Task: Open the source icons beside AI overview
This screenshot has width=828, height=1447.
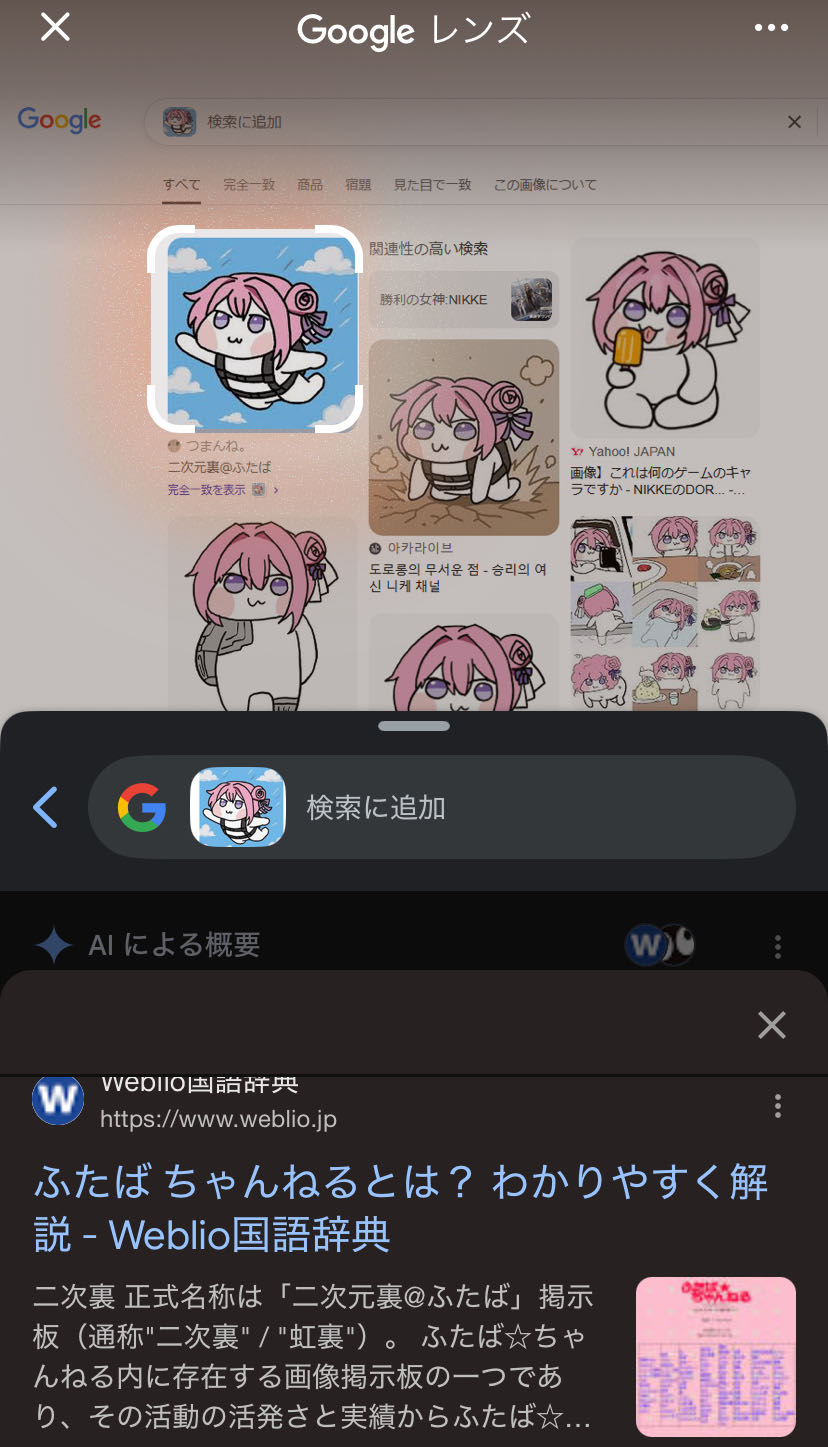Action: pos(660,944)
